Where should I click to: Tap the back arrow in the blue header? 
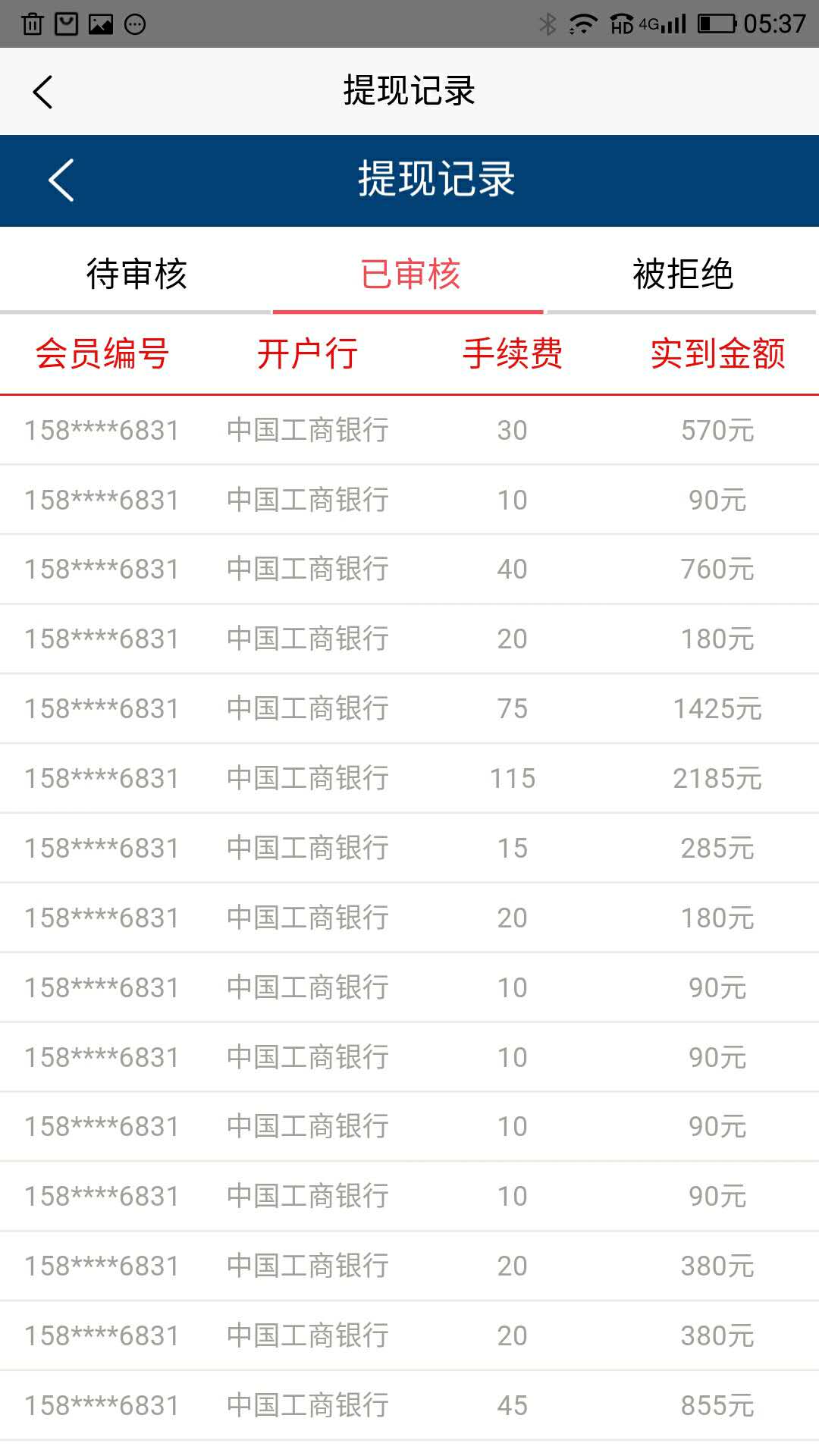[61, 180]
